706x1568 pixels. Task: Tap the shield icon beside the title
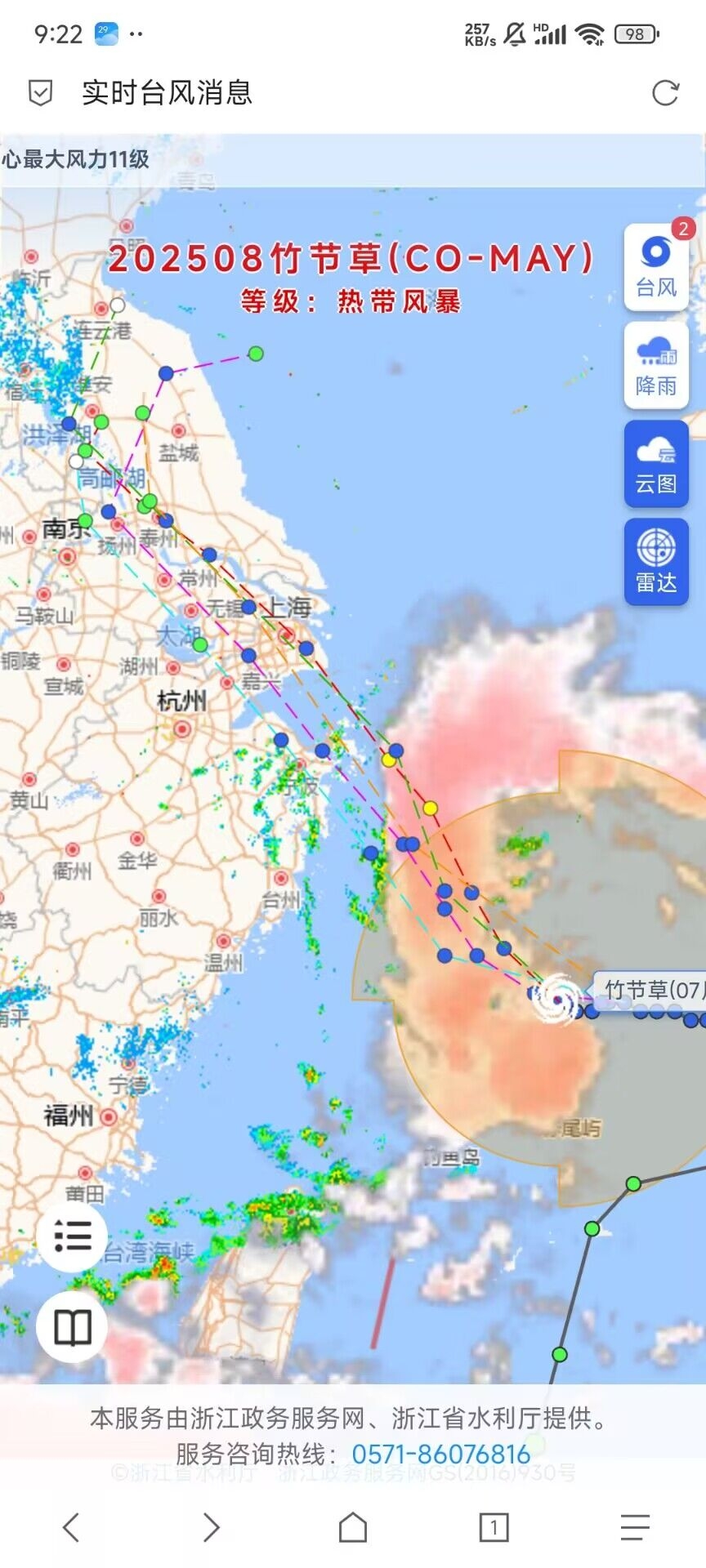tap(40, 93)
